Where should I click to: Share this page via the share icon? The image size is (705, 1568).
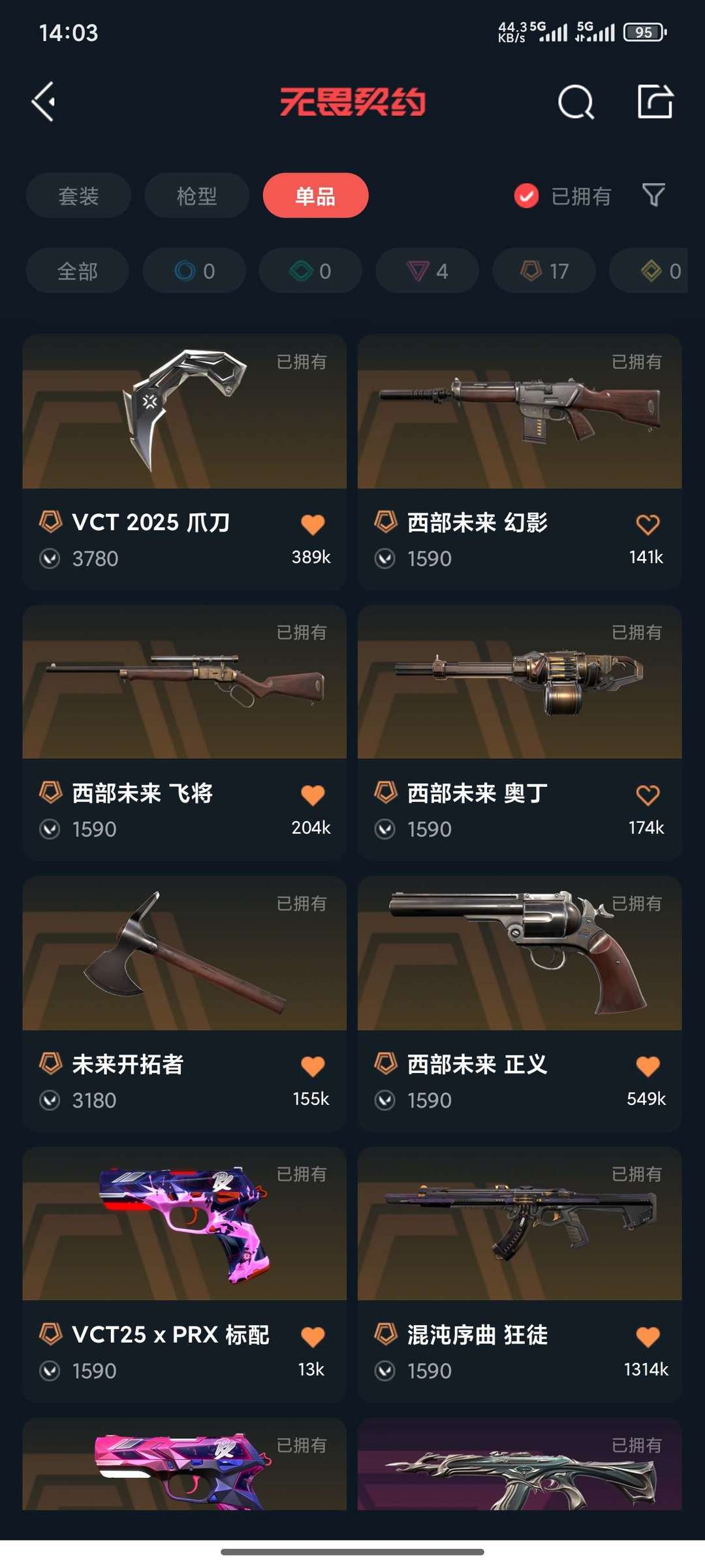(x=655, y=101)
